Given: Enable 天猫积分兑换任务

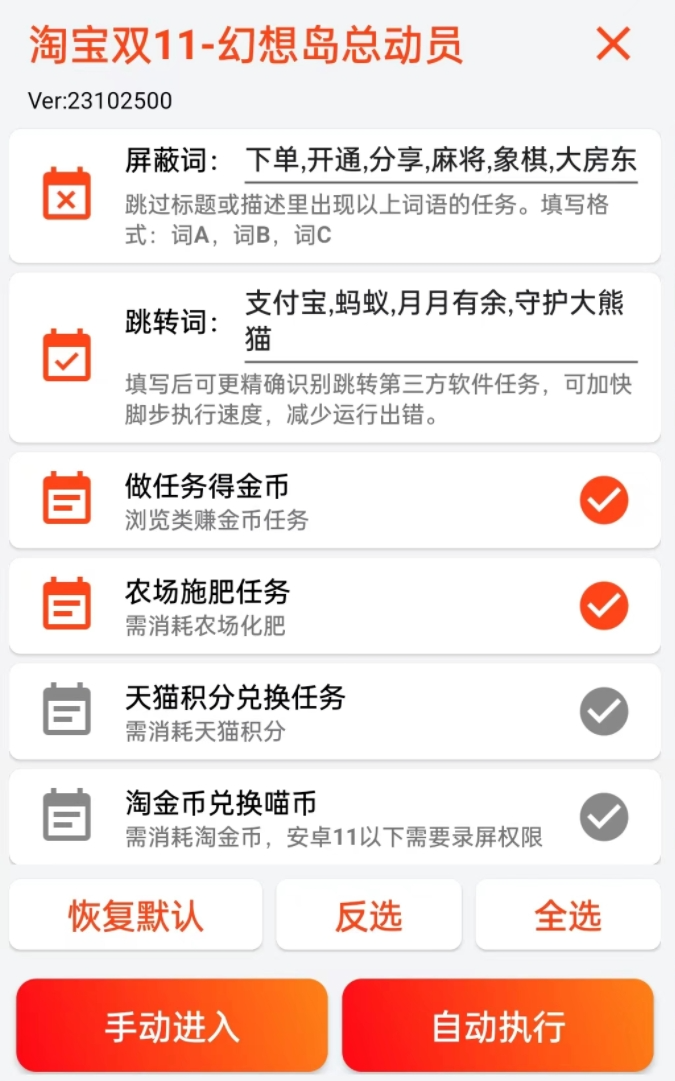Looking at the screenshot, I should point(603,711).
